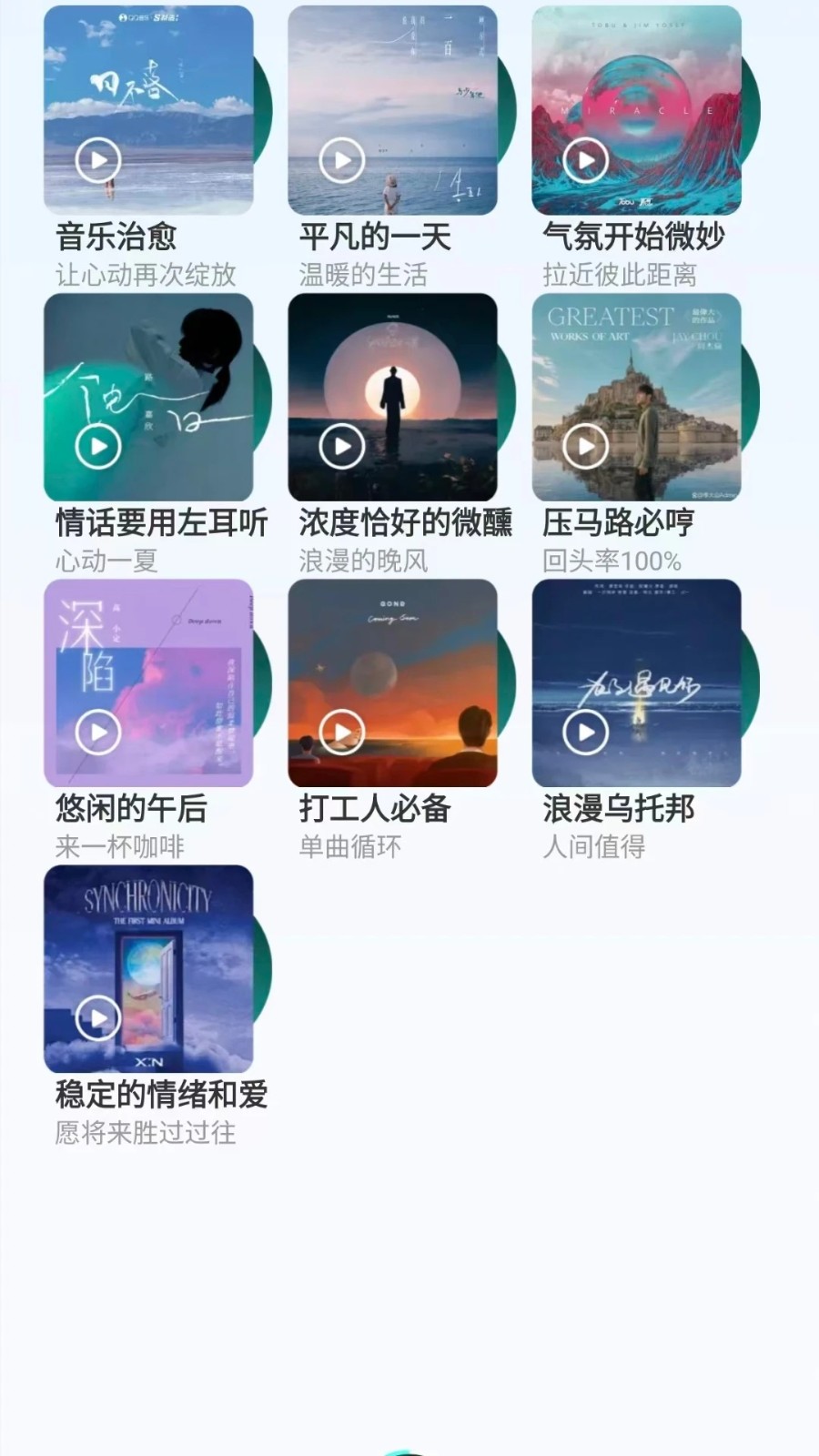Play the 情话要用左耳听 playlist
The height and width of the screenshot is (1456, 819).
click(x=98, y=446)
